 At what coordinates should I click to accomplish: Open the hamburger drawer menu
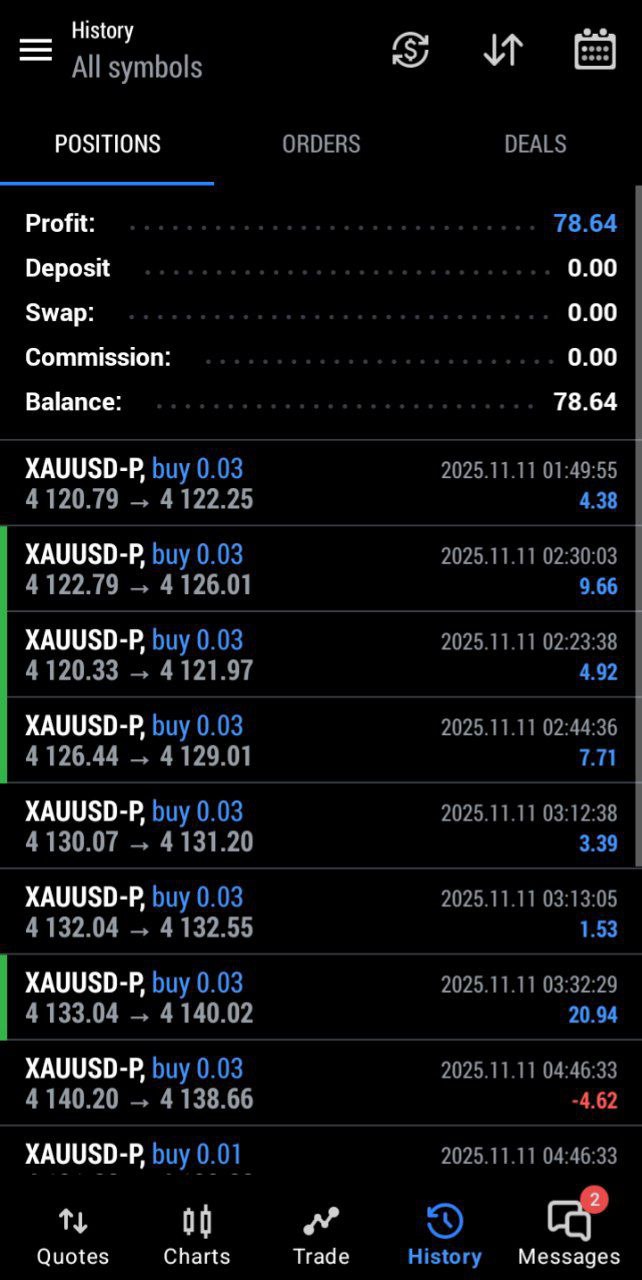[36, 50]
